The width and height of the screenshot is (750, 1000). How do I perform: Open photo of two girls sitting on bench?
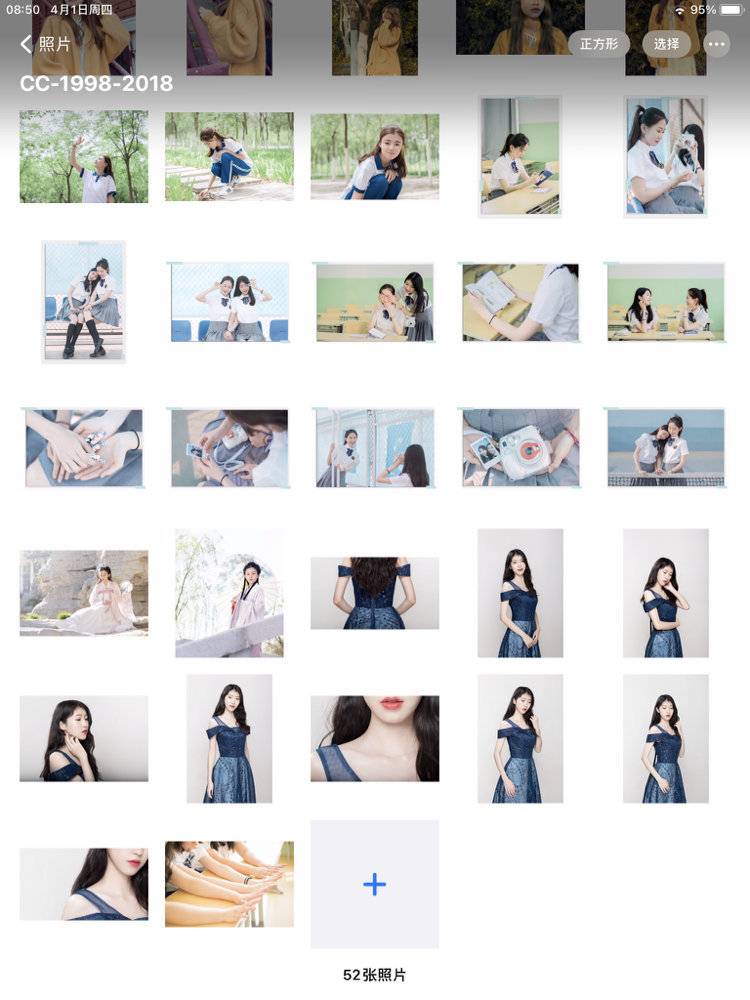coord(84,301)
